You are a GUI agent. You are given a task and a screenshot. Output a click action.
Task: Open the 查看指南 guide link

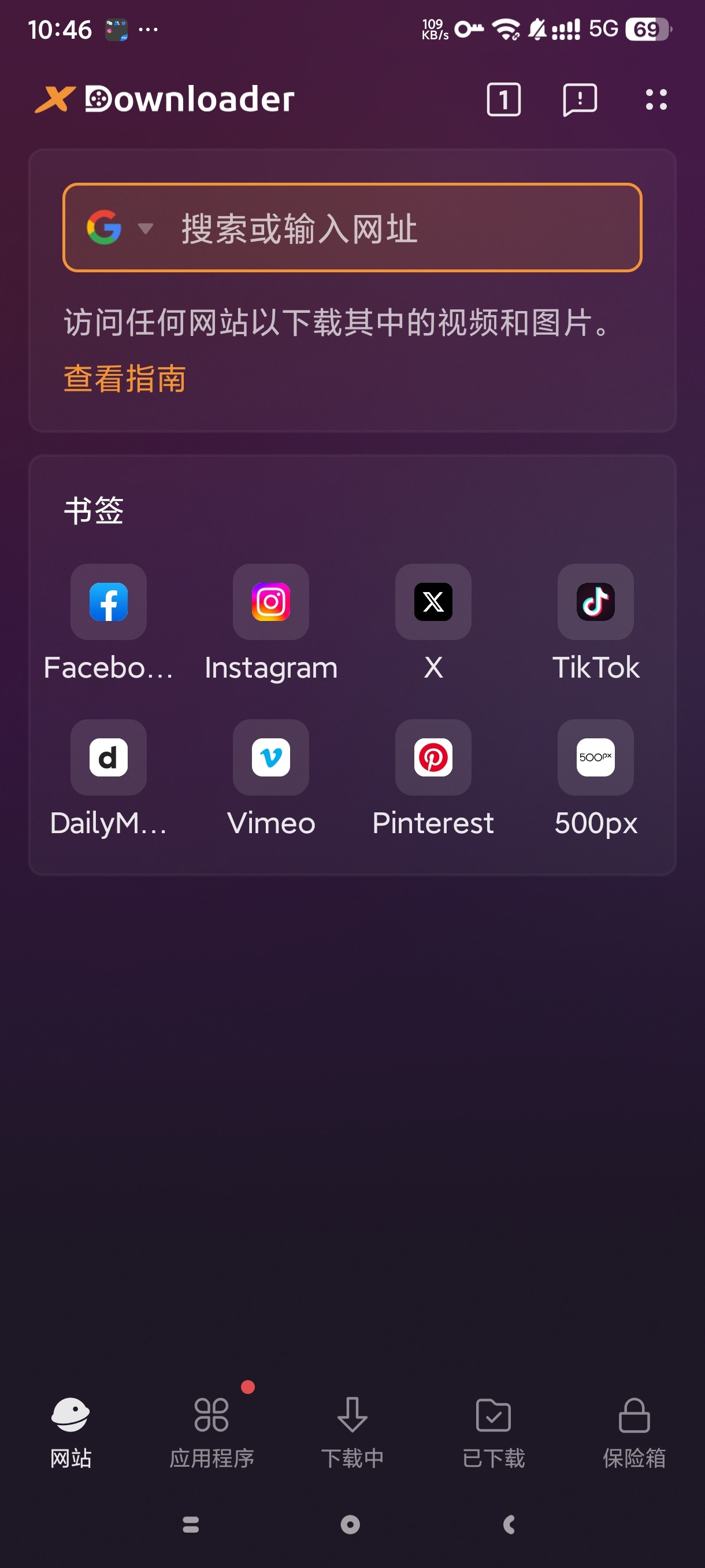pyautogui.click(x=125, y=379)
